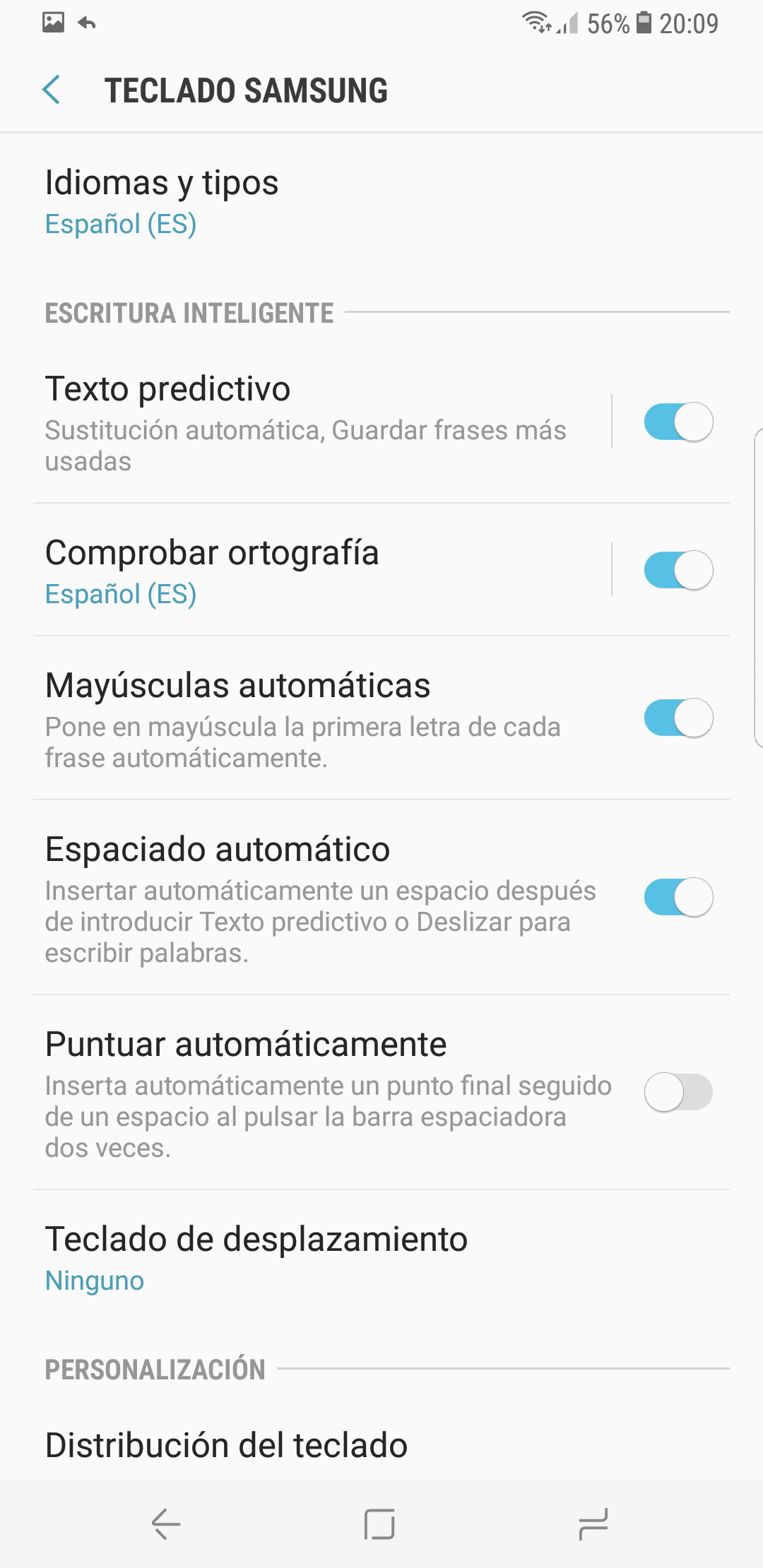The image size is (763, 1568).
Task: Disable the Texto predictivo switch
Action: (678, 422)
